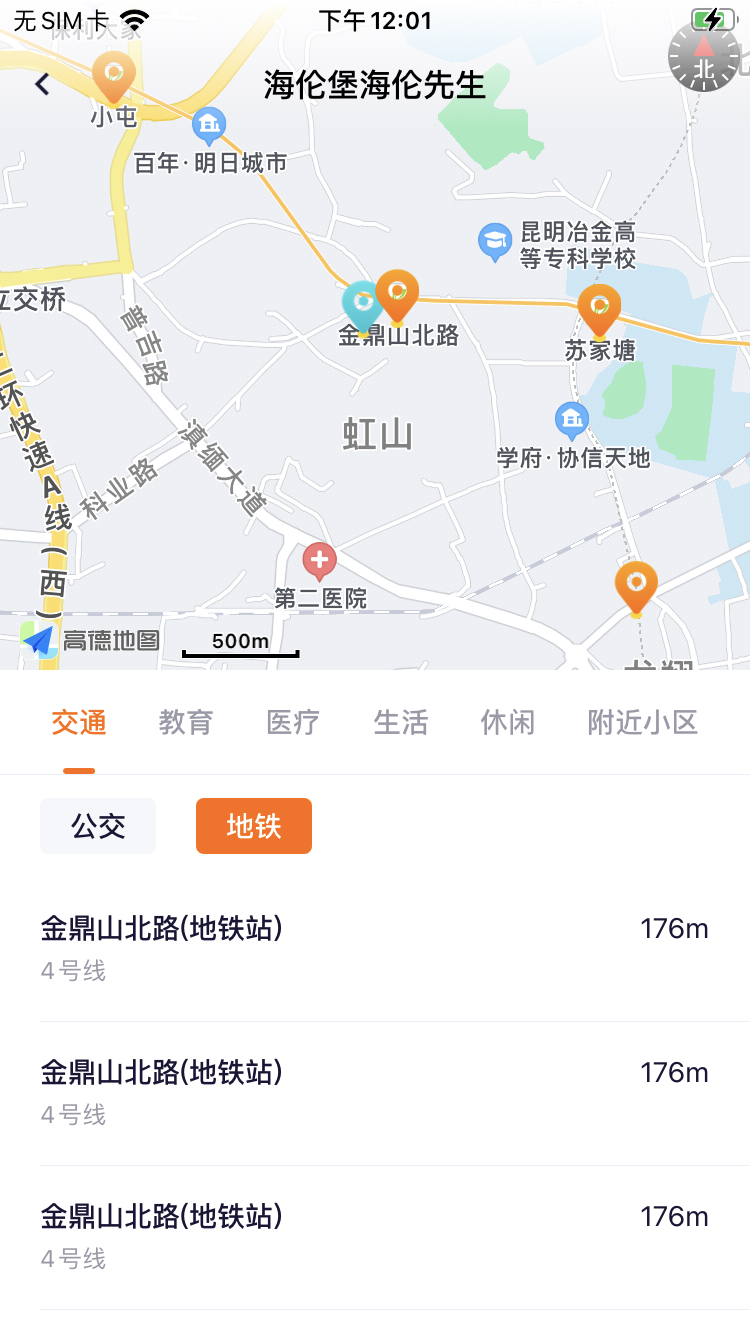This screenshot has height=1334, width=750.
Task: Switch to the 教育 tab
Action: [186, 722]
